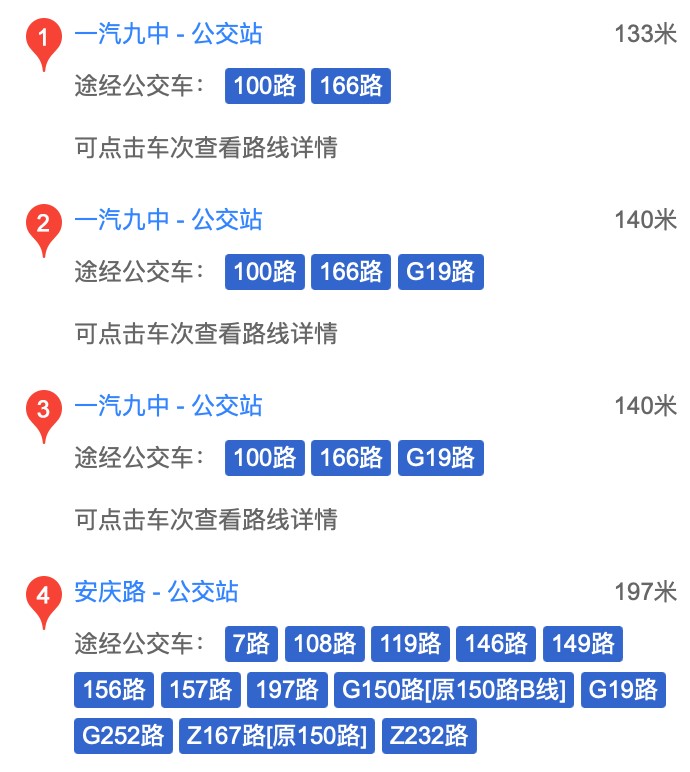View 100路 route in result number 1
This screenshot has height=772, width=690.
265,86
